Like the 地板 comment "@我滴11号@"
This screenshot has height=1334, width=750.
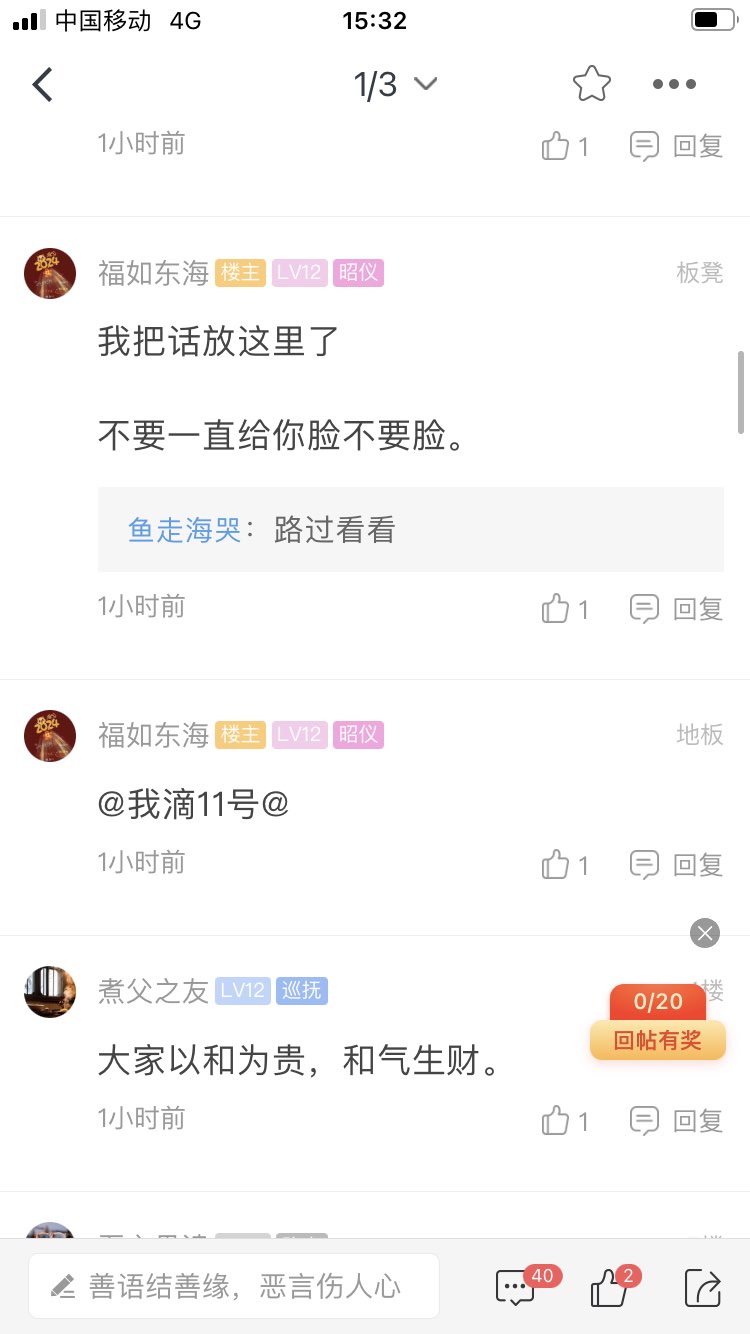(x=565, y=865)
